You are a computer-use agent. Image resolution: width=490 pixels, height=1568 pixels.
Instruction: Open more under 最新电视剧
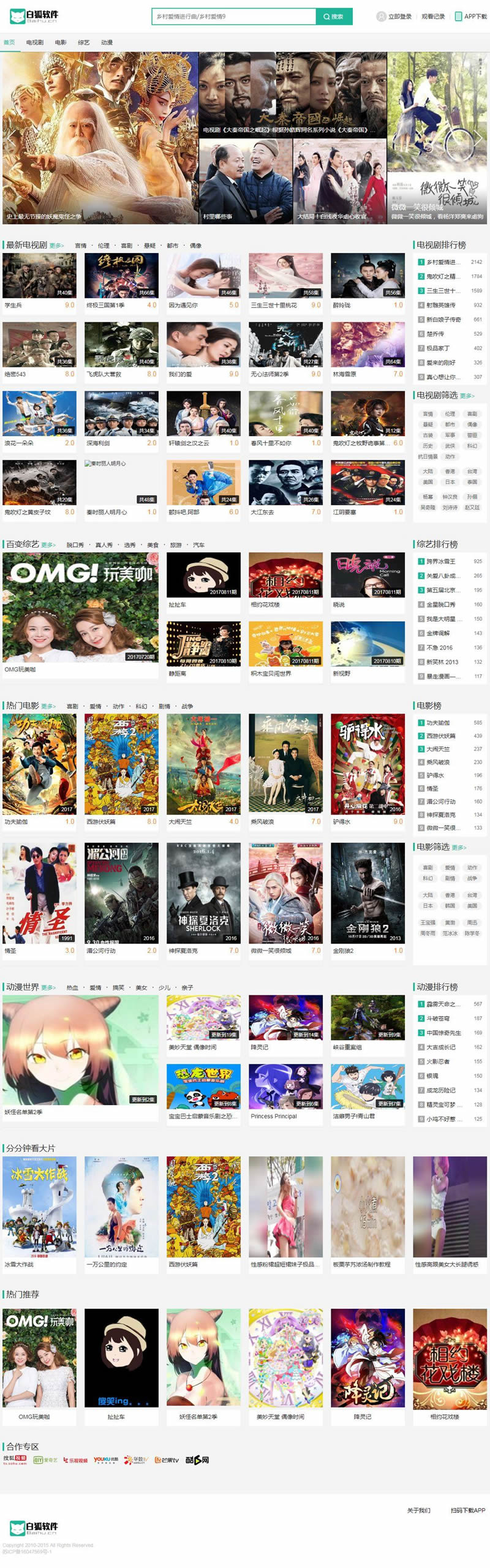click(x=57, y=246)
